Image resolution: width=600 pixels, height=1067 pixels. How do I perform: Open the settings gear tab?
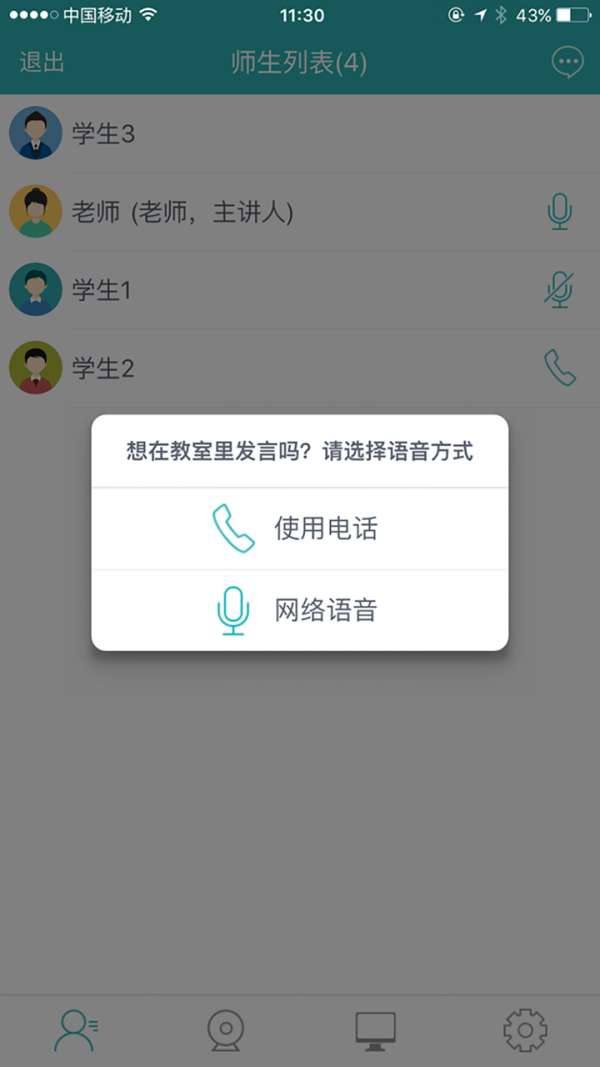(525, 1030)
